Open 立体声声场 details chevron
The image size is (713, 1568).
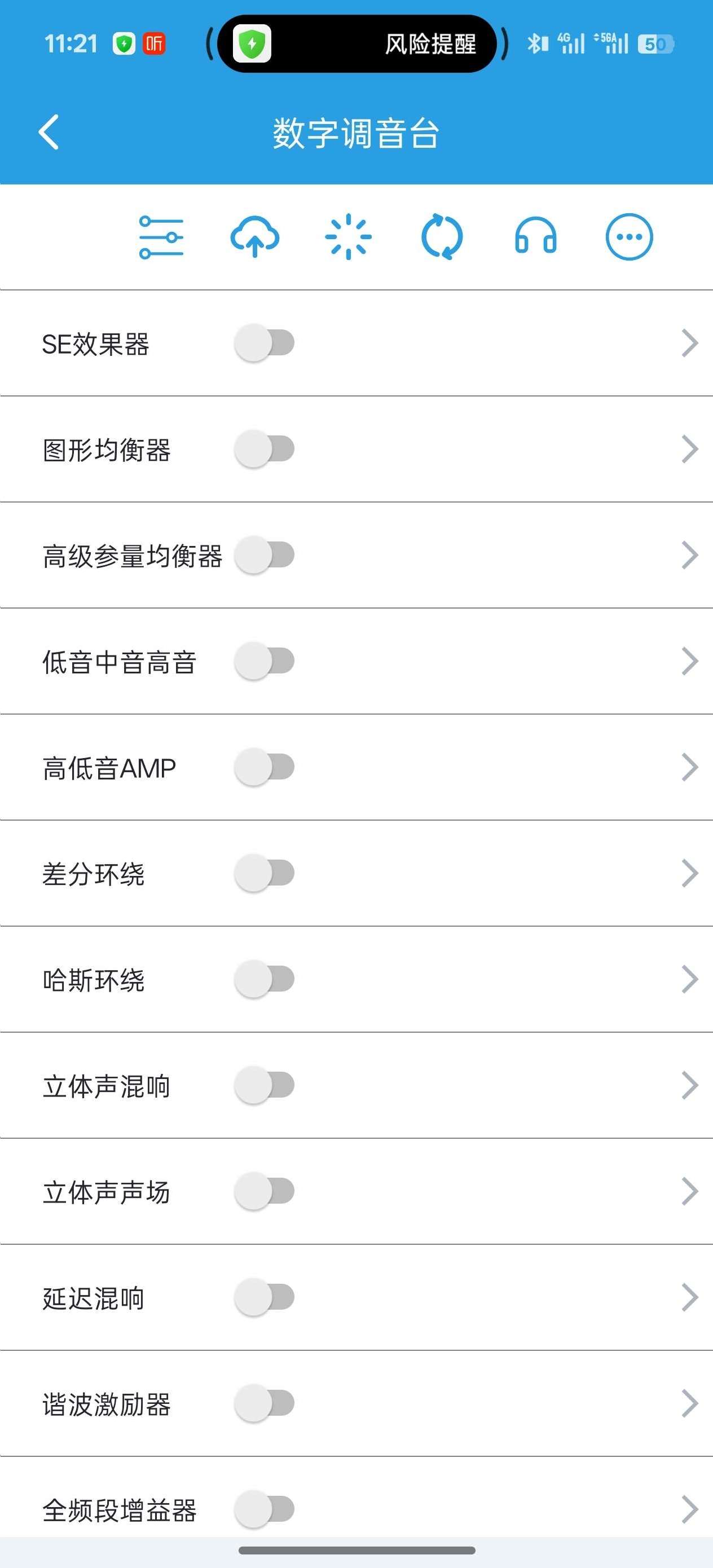[689, 1191]
